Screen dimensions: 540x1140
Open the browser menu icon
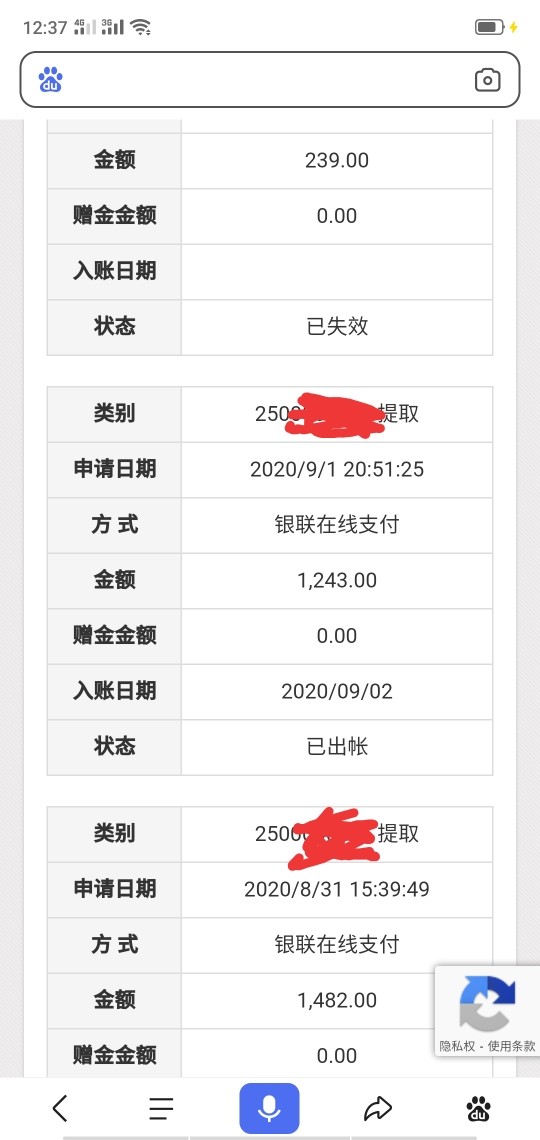pos(161,1109)
